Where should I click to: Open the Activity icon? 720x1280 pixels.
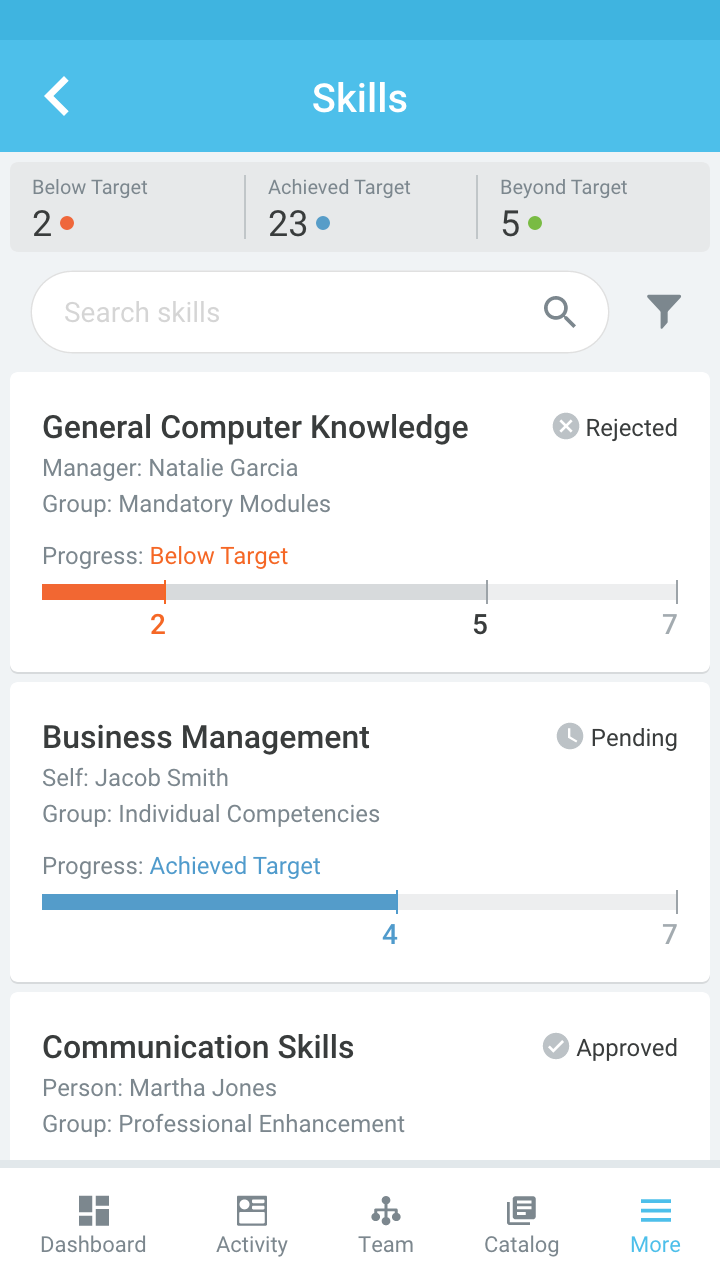[x=251, y=1210]
